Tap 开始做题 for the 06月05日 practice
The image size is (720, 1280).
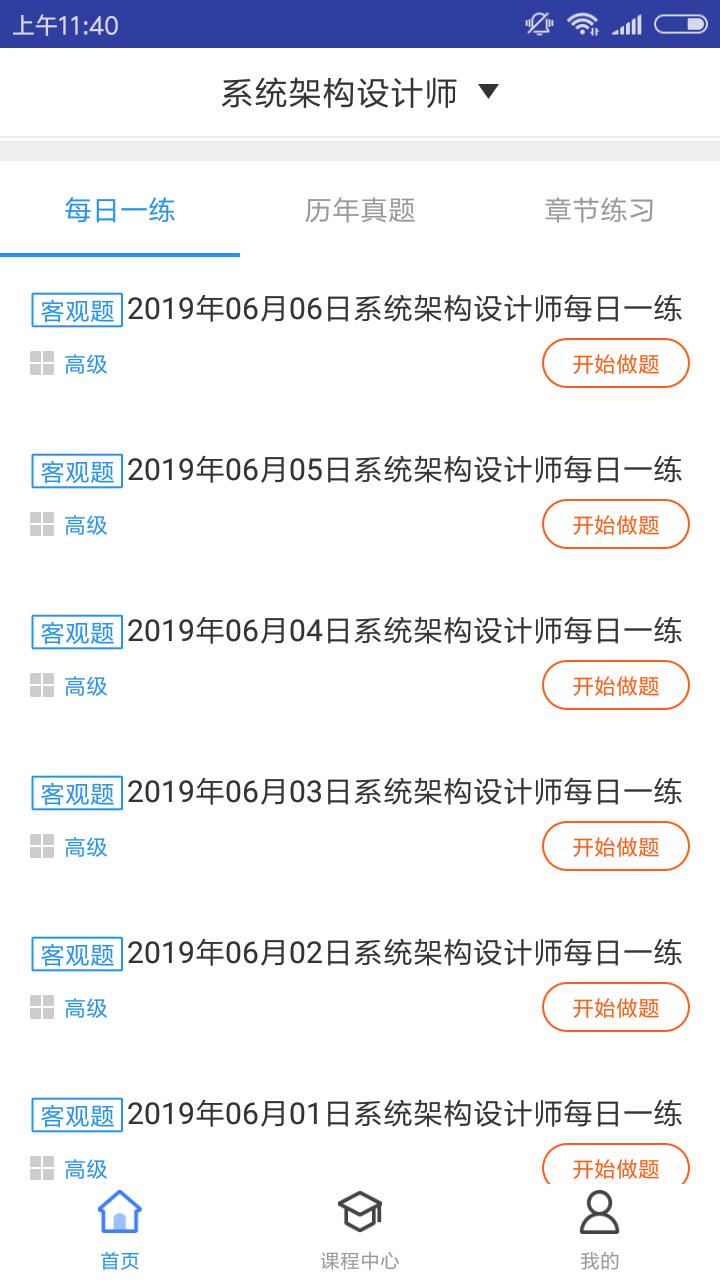(x=615, y=525)
